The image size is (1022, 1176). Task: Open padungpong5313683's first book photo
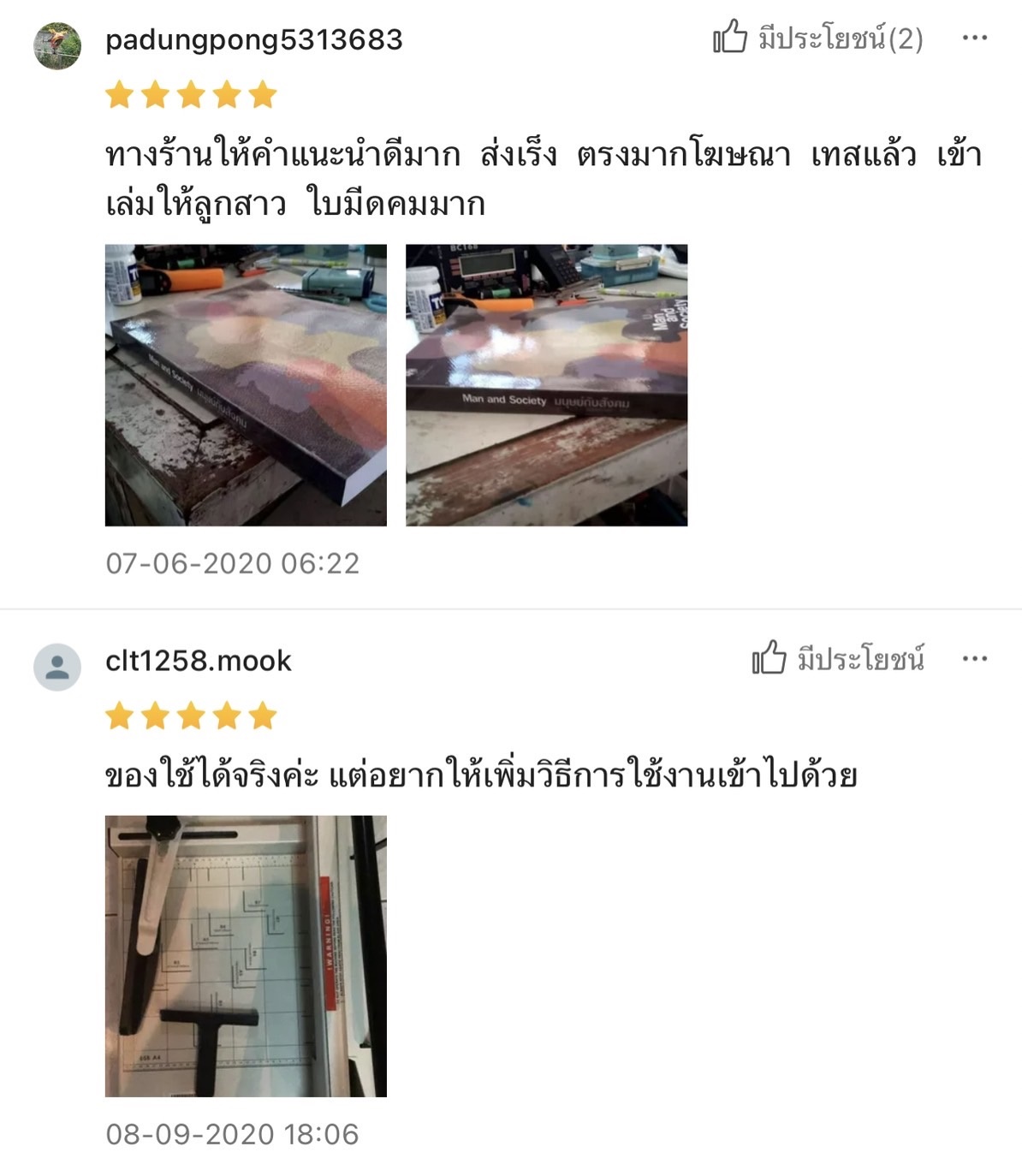coord(246,385)
